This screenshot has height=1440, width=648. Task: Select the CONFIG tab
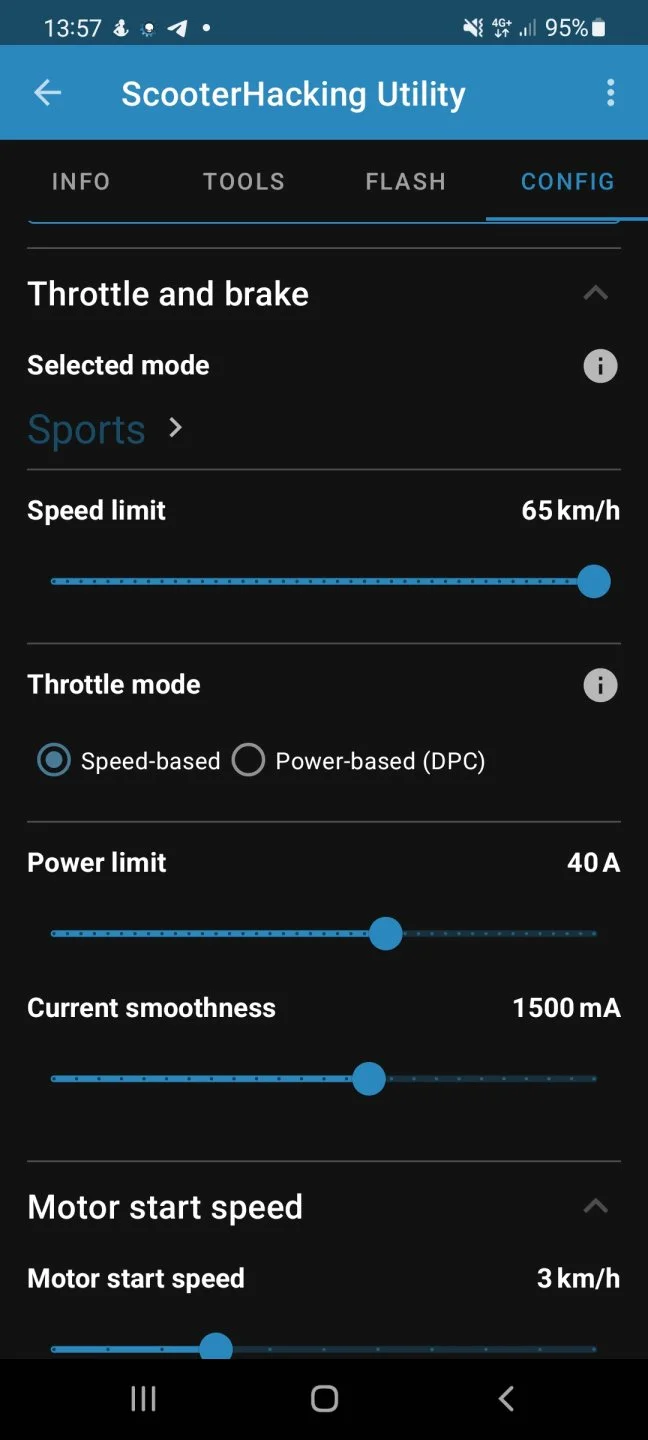click(567, 181)
